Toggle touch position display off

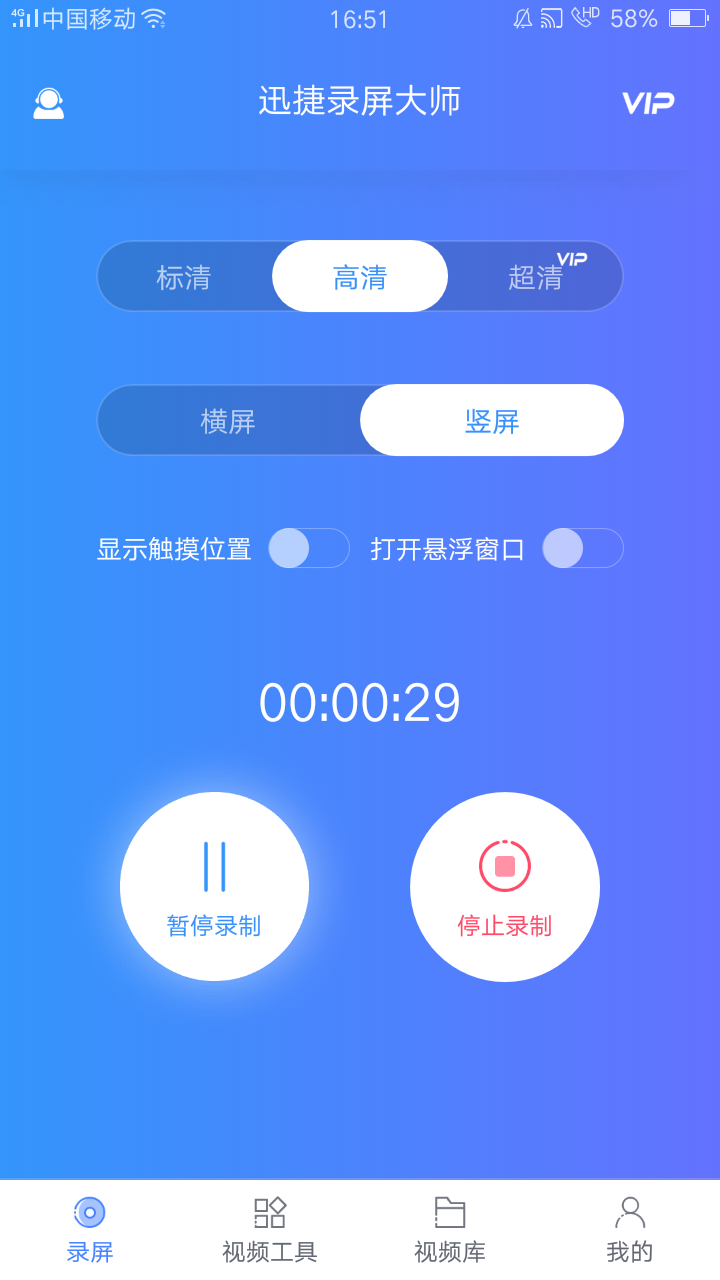pyautogui.click(x=308, y=548)
